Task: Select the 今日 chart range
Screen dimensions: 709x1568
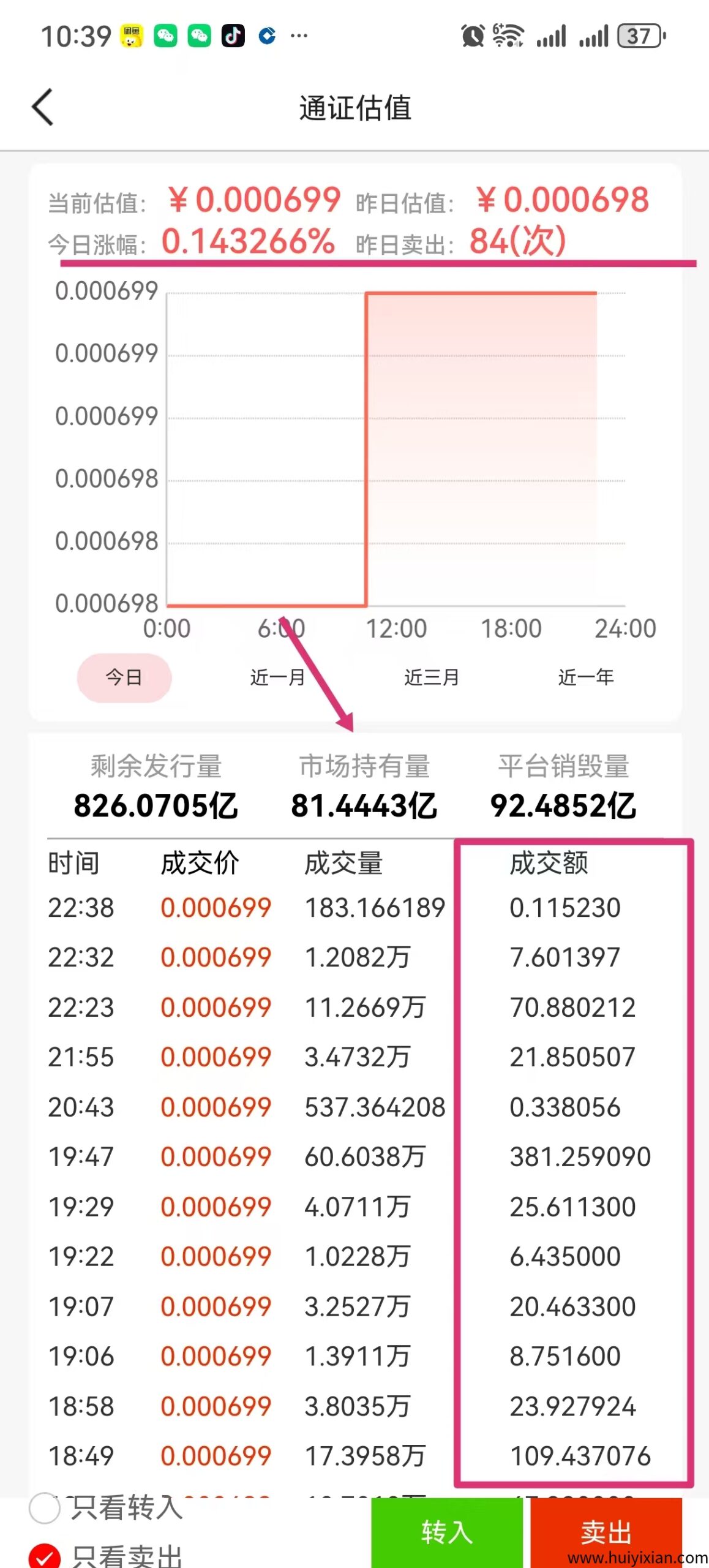Action: pos(124,677)
